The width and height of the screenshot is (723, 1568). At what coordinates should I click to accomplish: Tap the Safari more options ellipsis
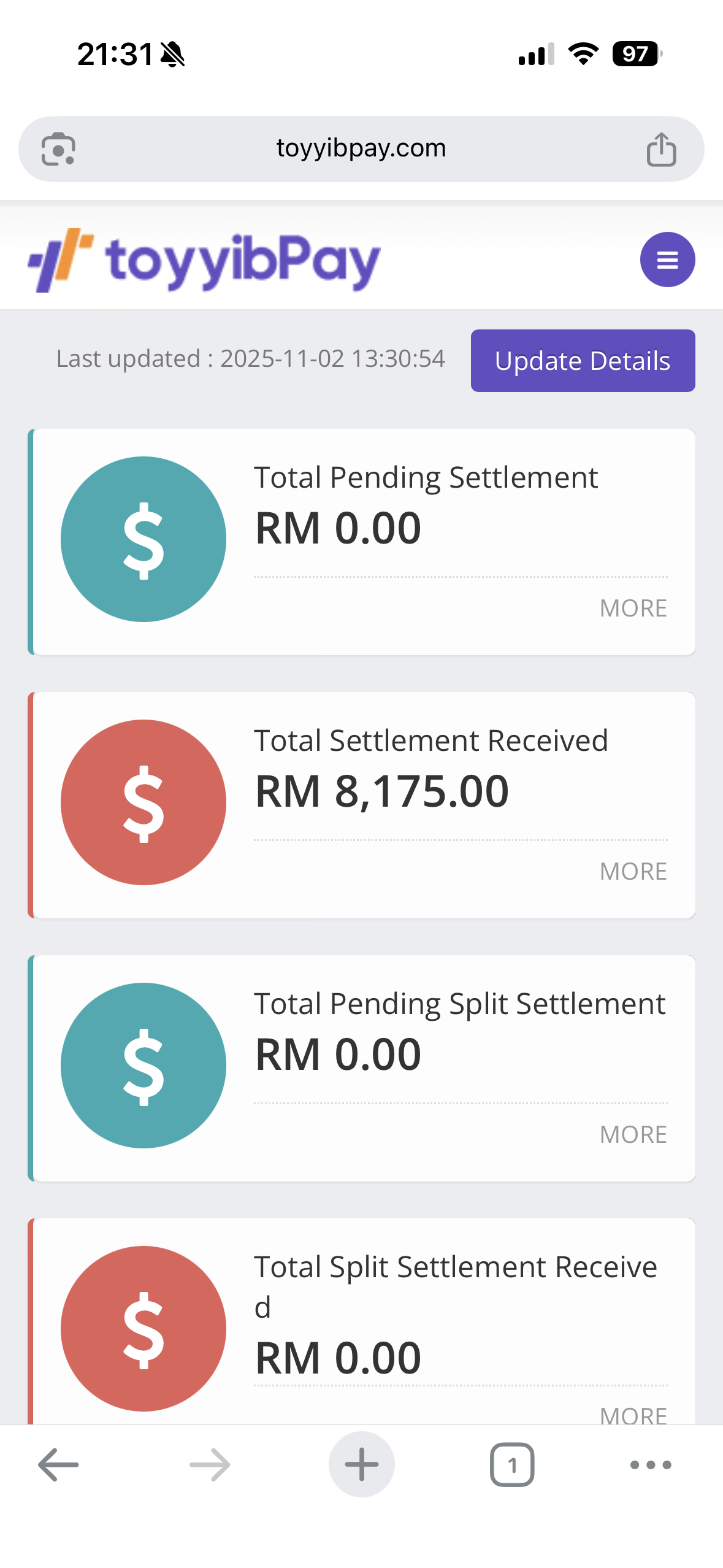tap(651, 1465)
